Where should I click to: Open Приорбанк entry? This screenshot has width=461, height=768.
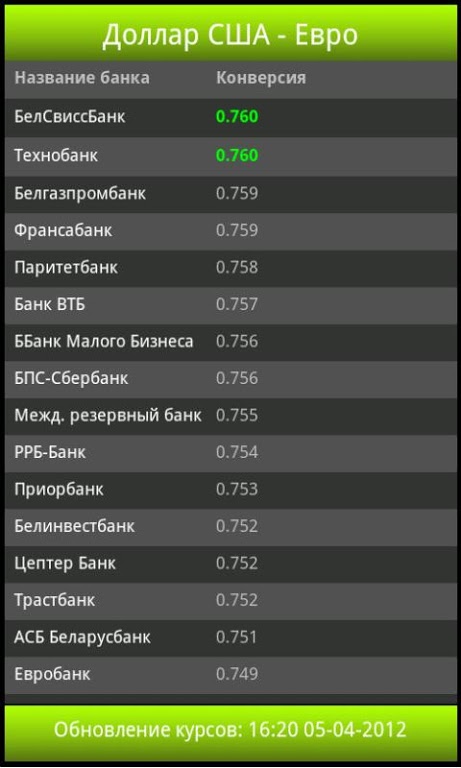pos(230,490)
